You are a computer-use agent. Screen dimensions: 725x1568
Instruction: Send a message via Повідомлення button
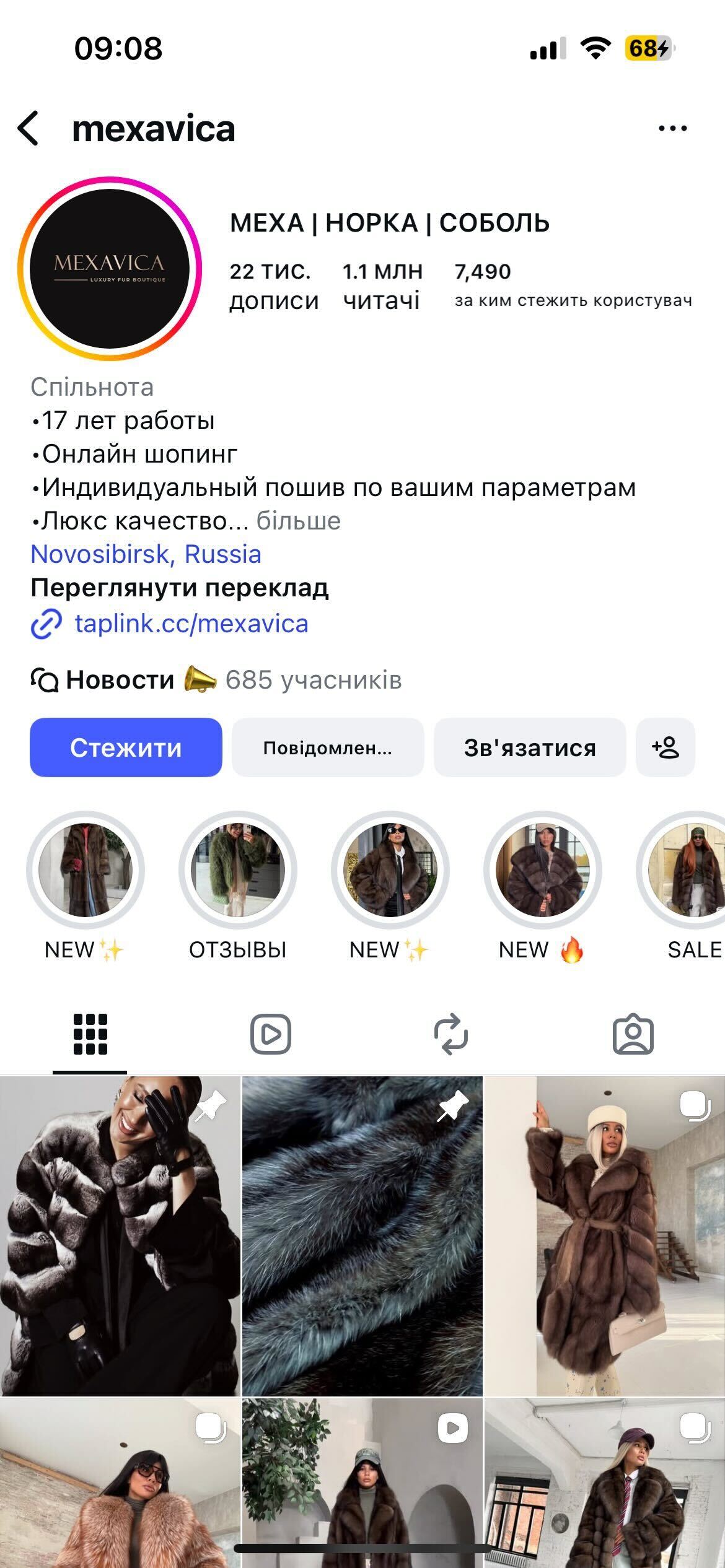pyautogui.click(x=328, y=747)
